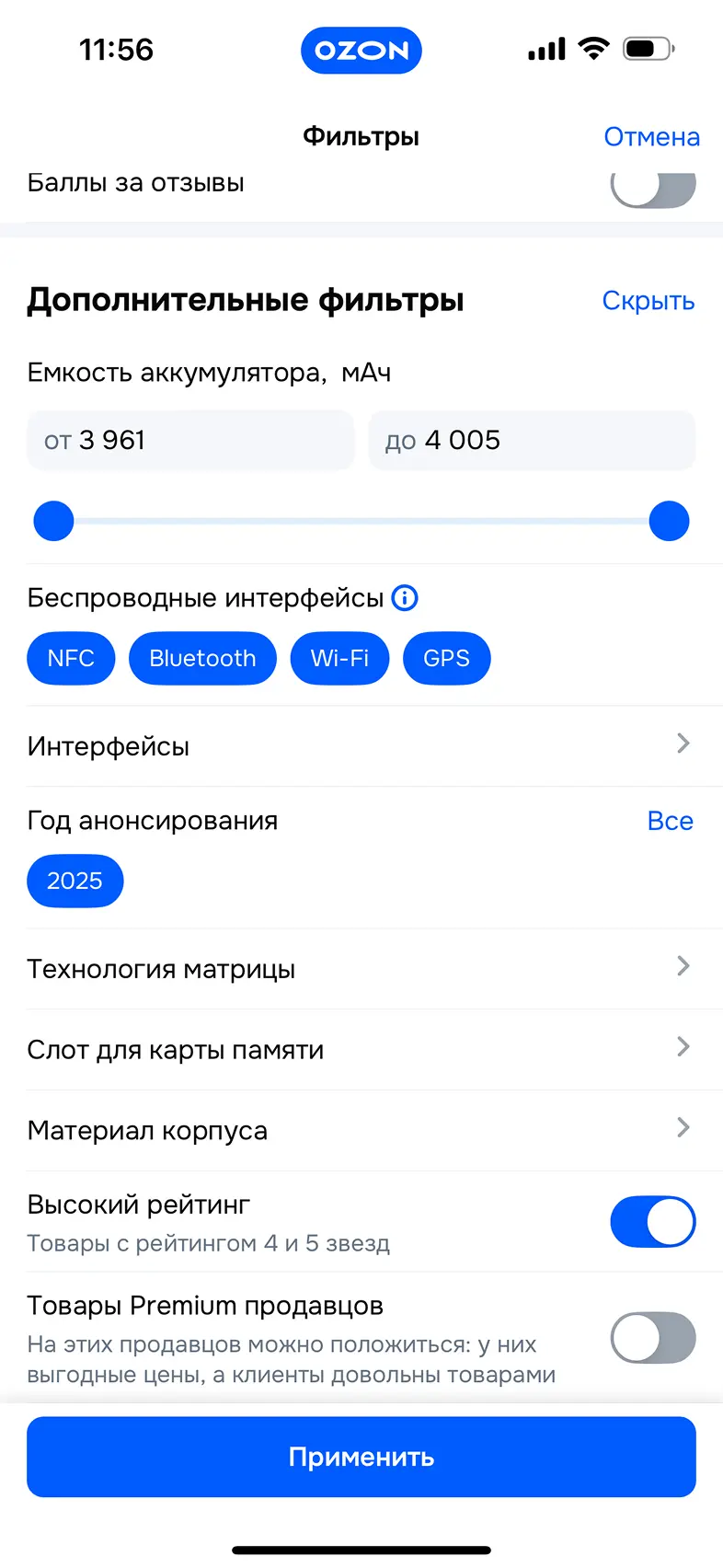Deselect the Wi-Fi chip

pyautogui.click(x=339, y=659)
